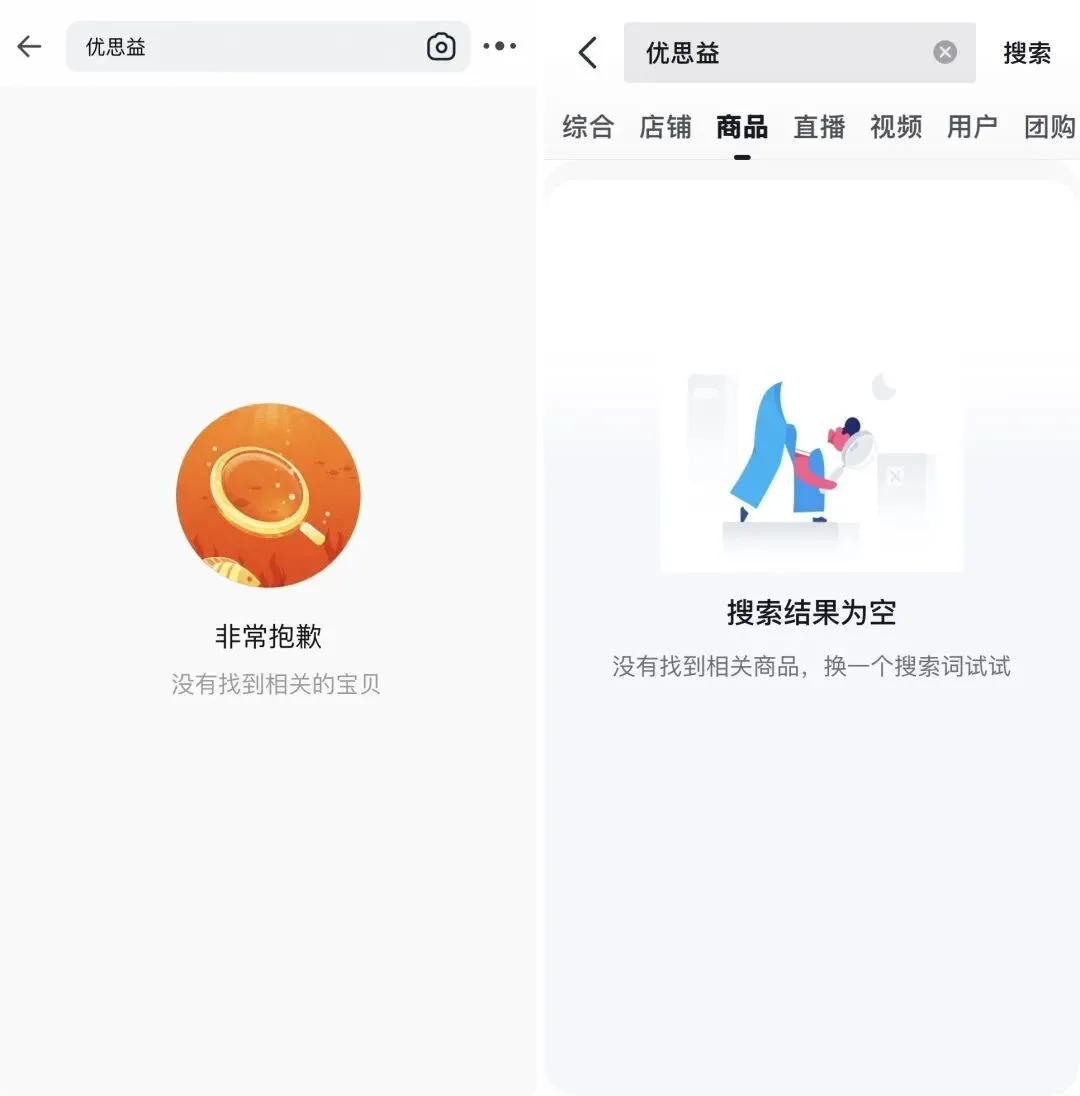Switch to the 综合 tab
Screen dimensions: 1080x1096
[588, 127]
